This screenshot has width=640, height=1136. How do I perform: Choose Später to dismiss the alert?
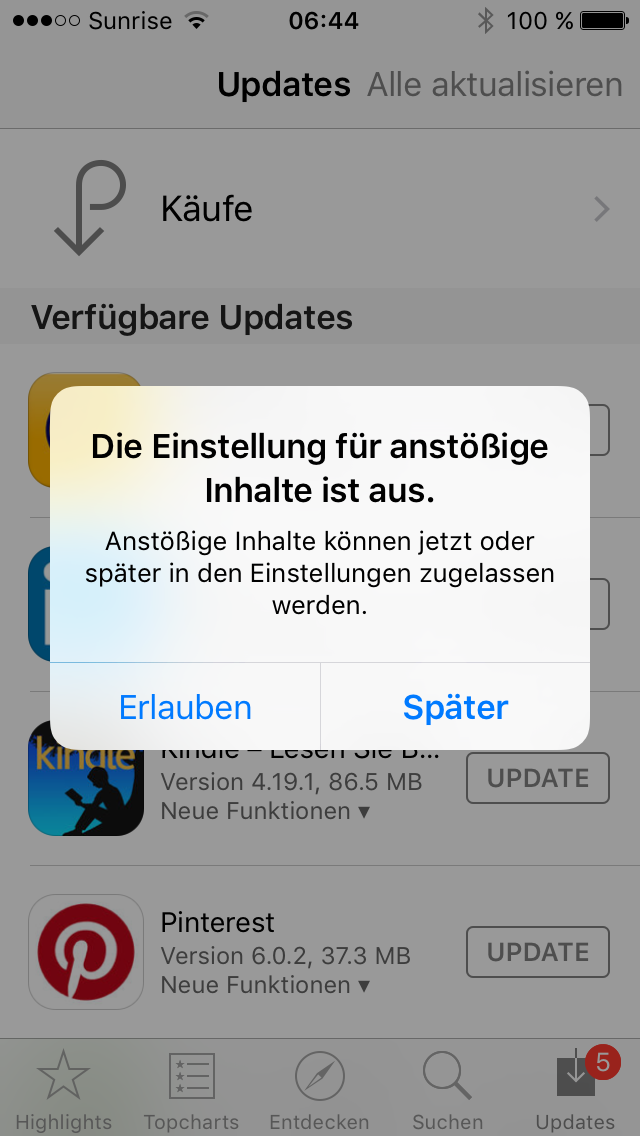point(455,707)
